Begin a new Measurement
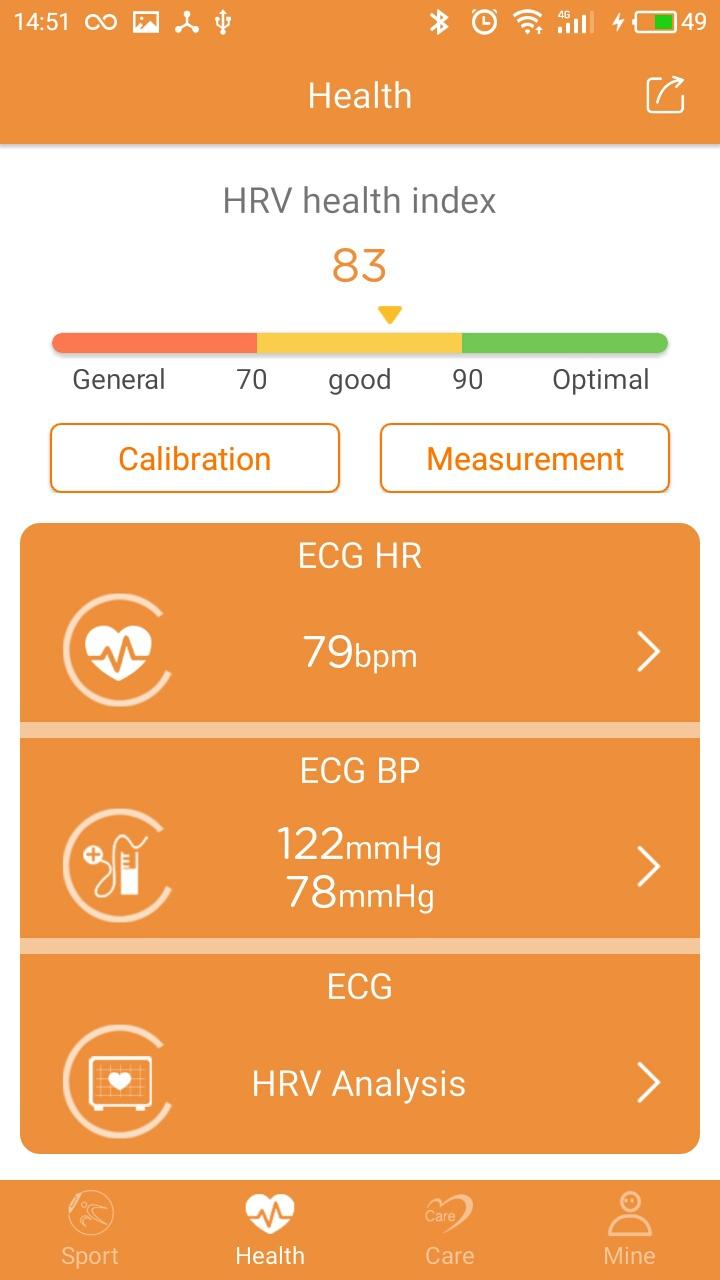Screen dimensions: 720x1280 click(525, 458)
